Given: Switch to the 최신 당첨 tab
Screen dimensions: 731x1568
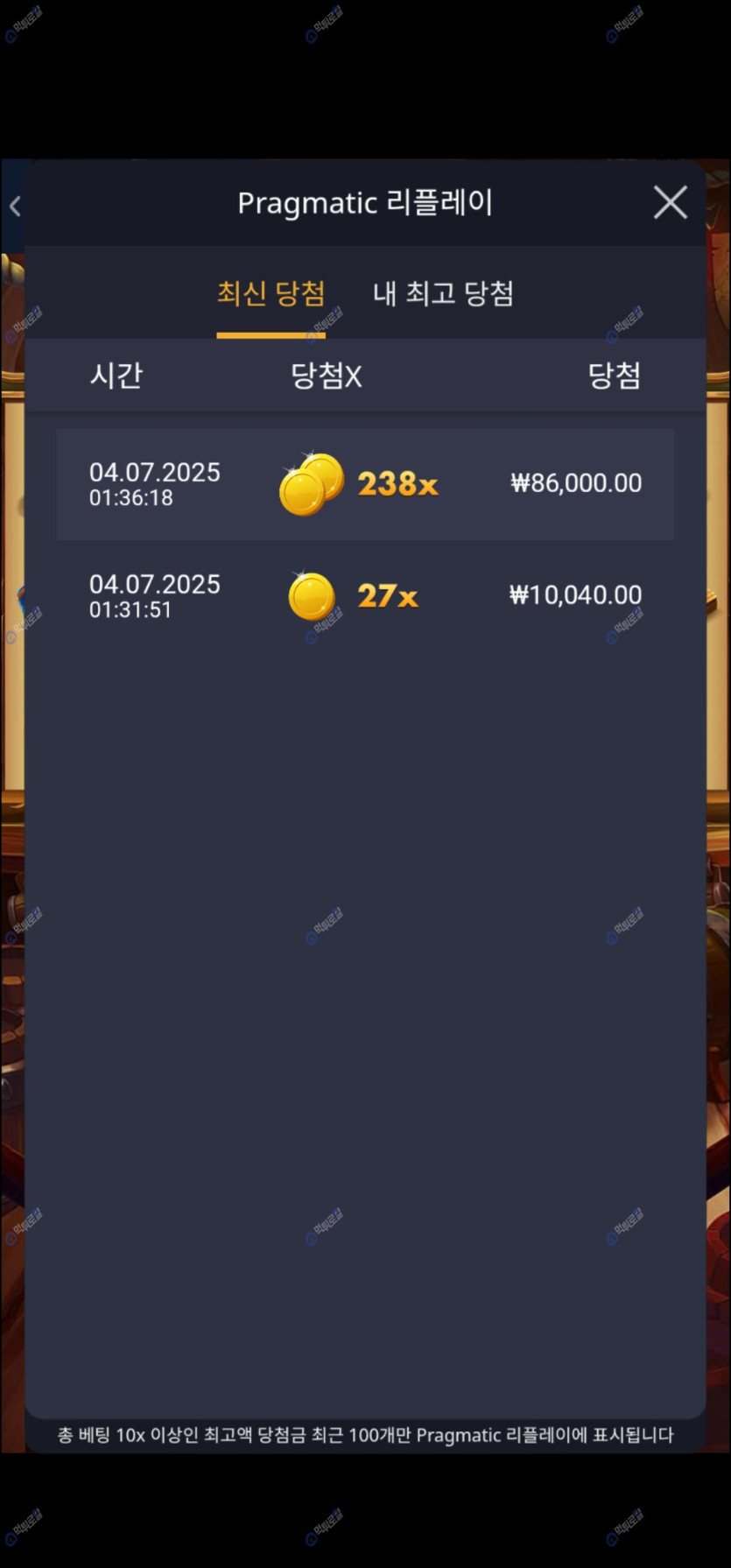Looking at the screenshot, I should point(271,294).
